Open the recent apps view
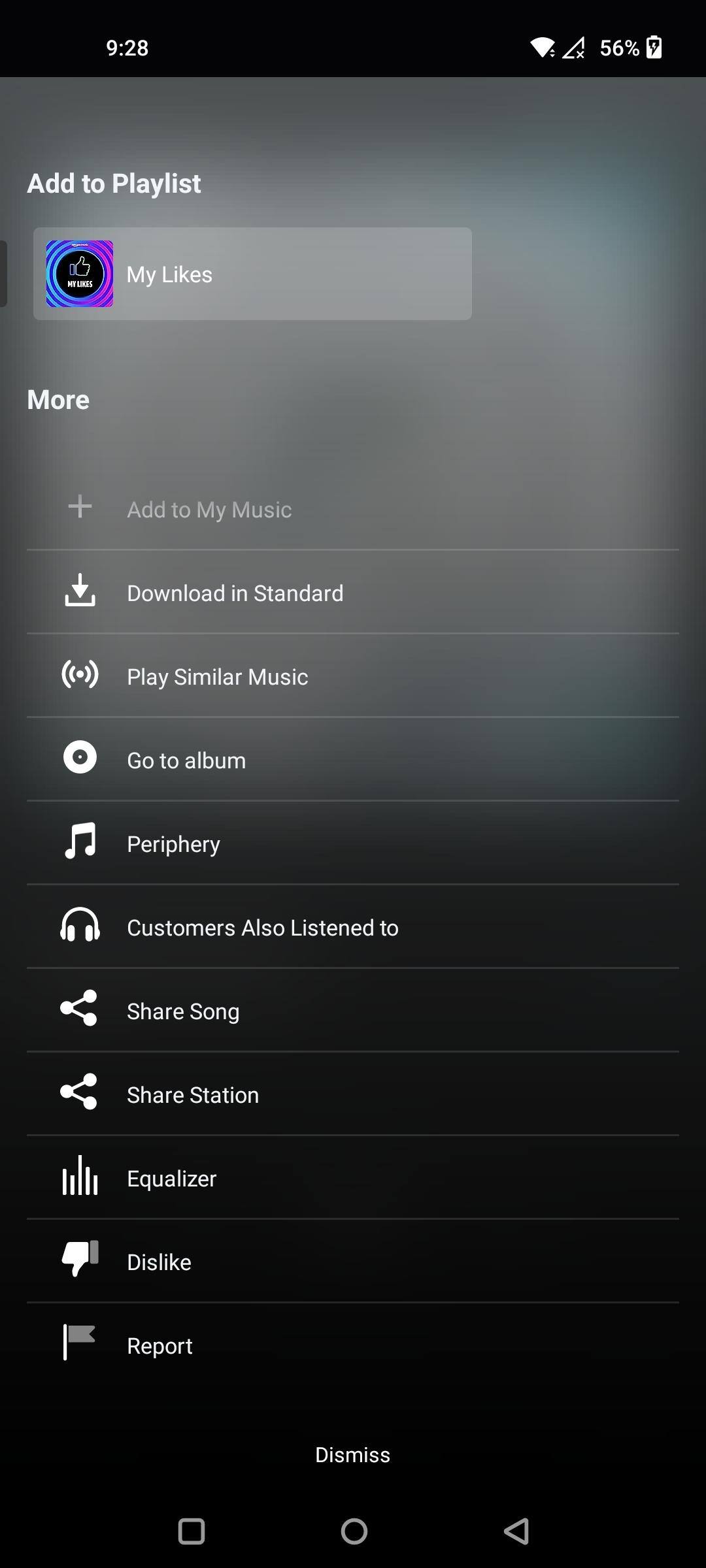 click(x=192, y=1531)
